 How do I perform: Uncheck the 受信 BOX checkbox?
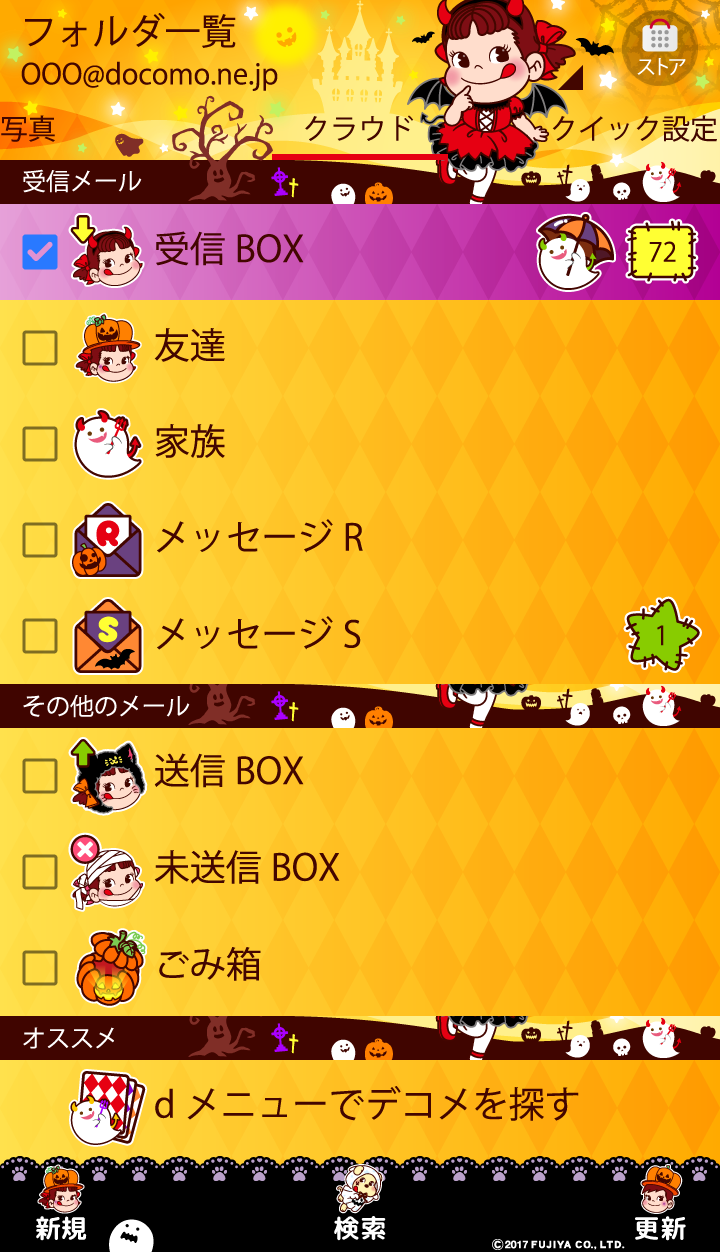[40, 252]
